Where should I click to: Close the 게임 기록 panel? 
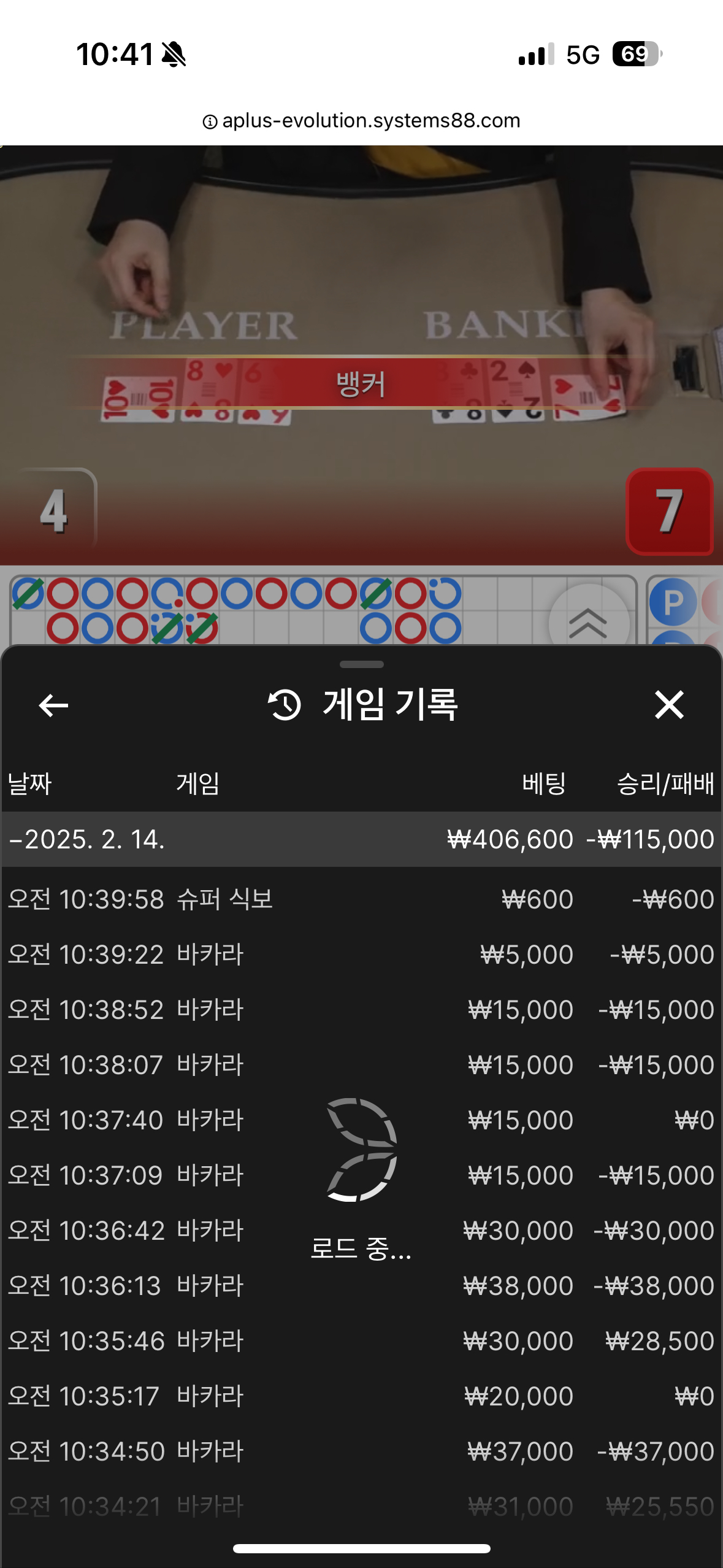[x=668, y=704]
